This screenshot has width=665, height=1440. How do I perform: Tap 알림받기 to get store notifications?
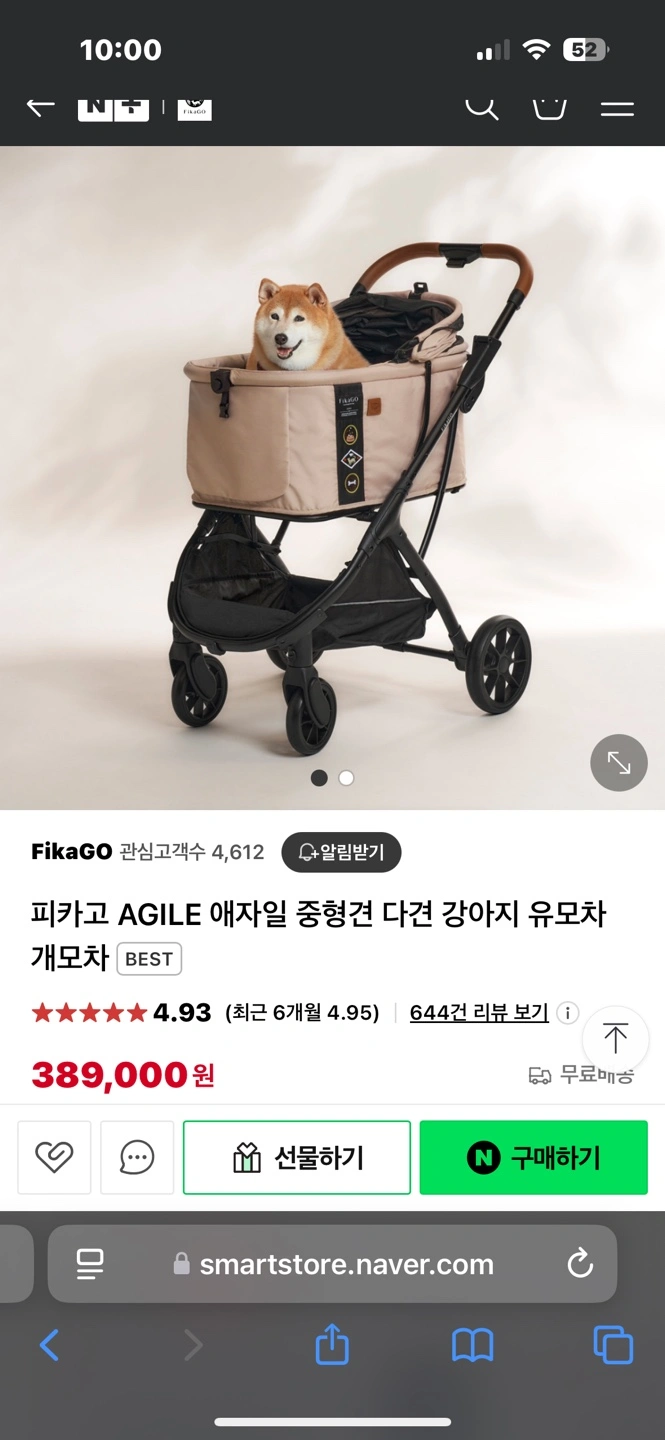pos(341,852)
